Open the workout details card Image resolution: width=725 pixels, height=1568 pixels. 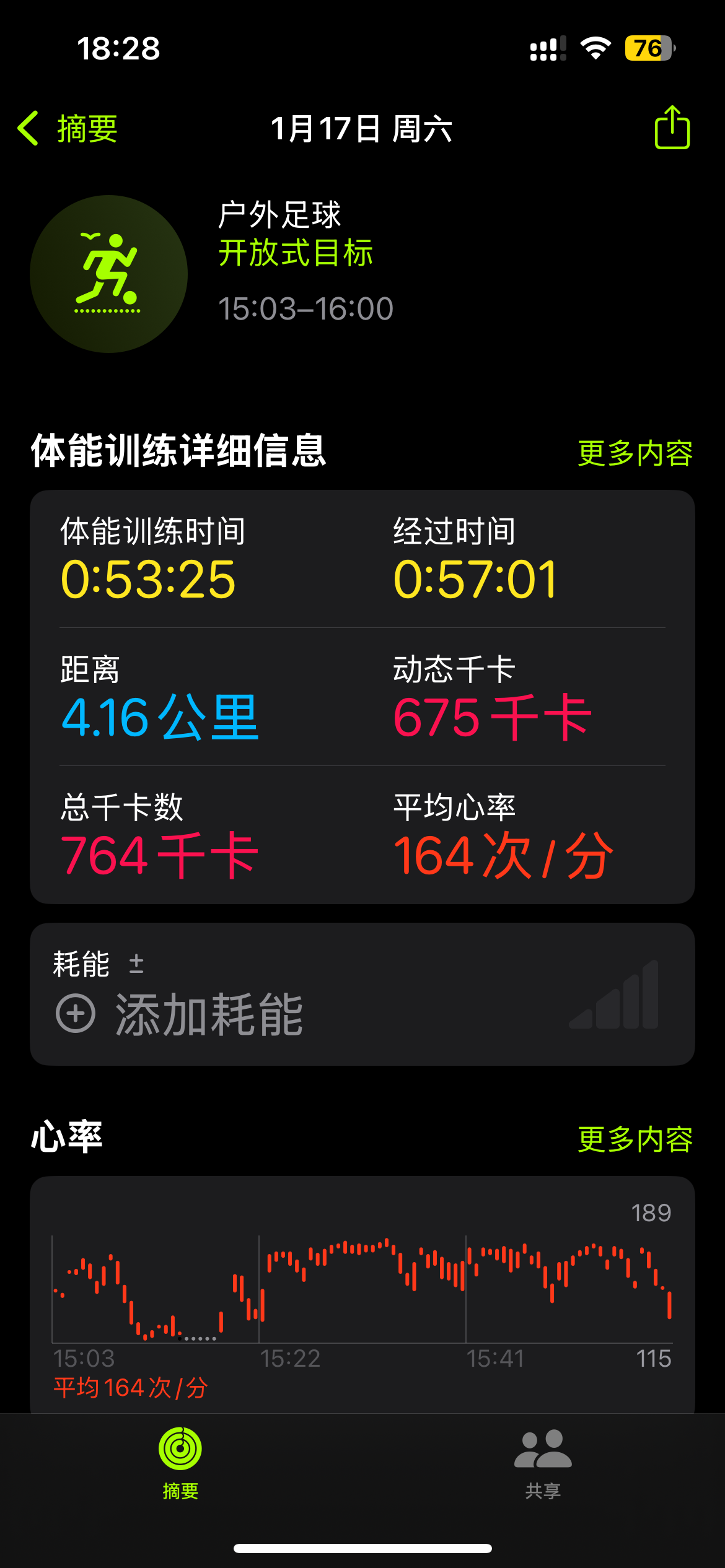point(362,697)
